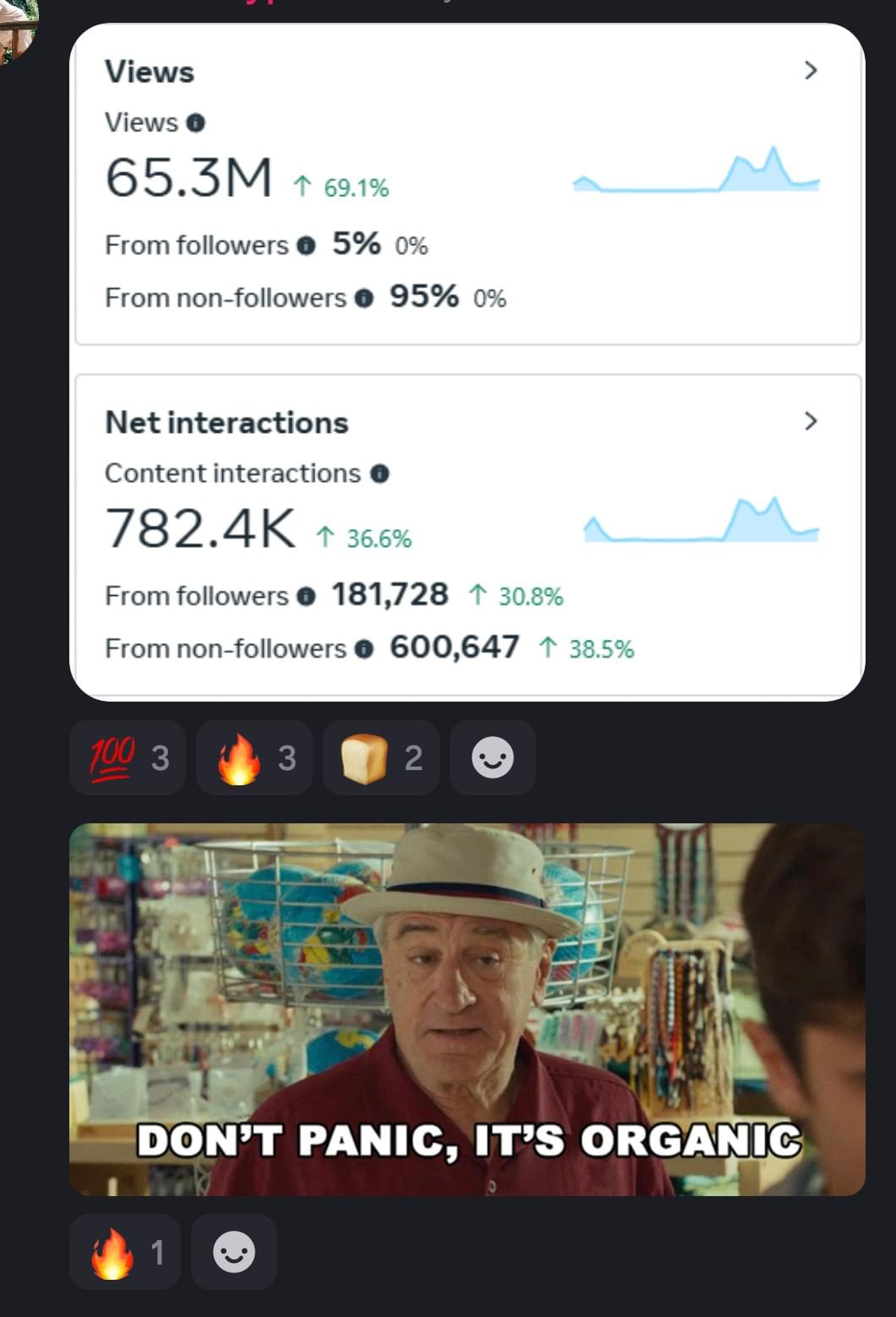Screen dimensions: 896x1317
Task: Open the analytics screenshot image attachment
Action: point(467,362)
